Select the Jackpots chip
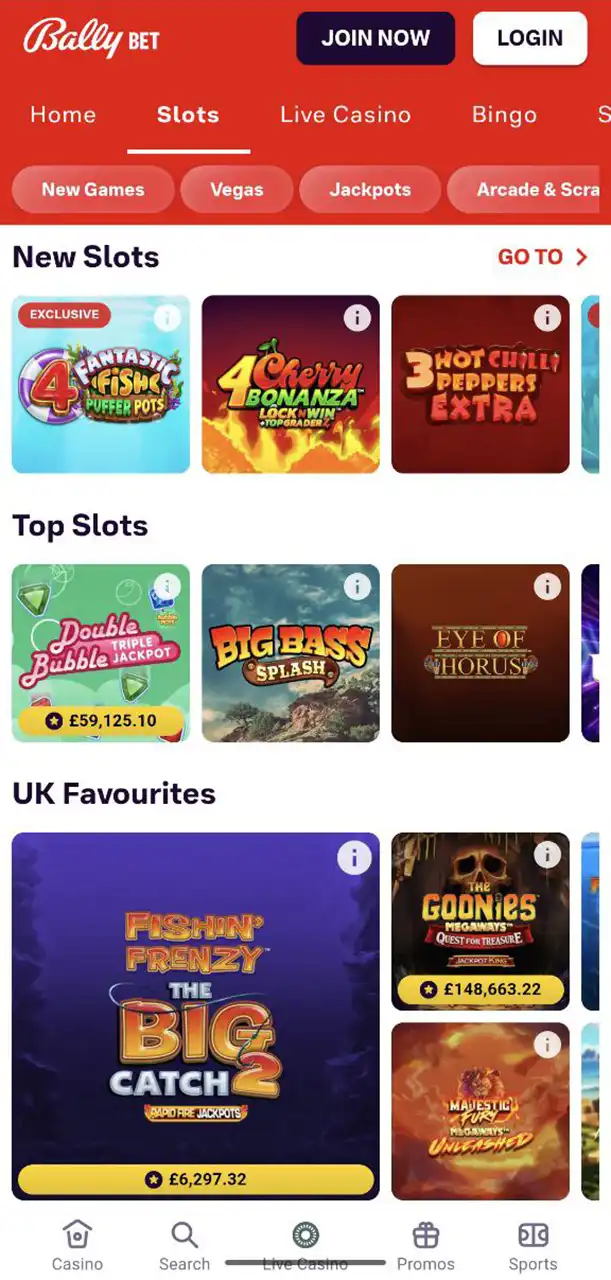The image size is (611, 1280). click(370, 190)
